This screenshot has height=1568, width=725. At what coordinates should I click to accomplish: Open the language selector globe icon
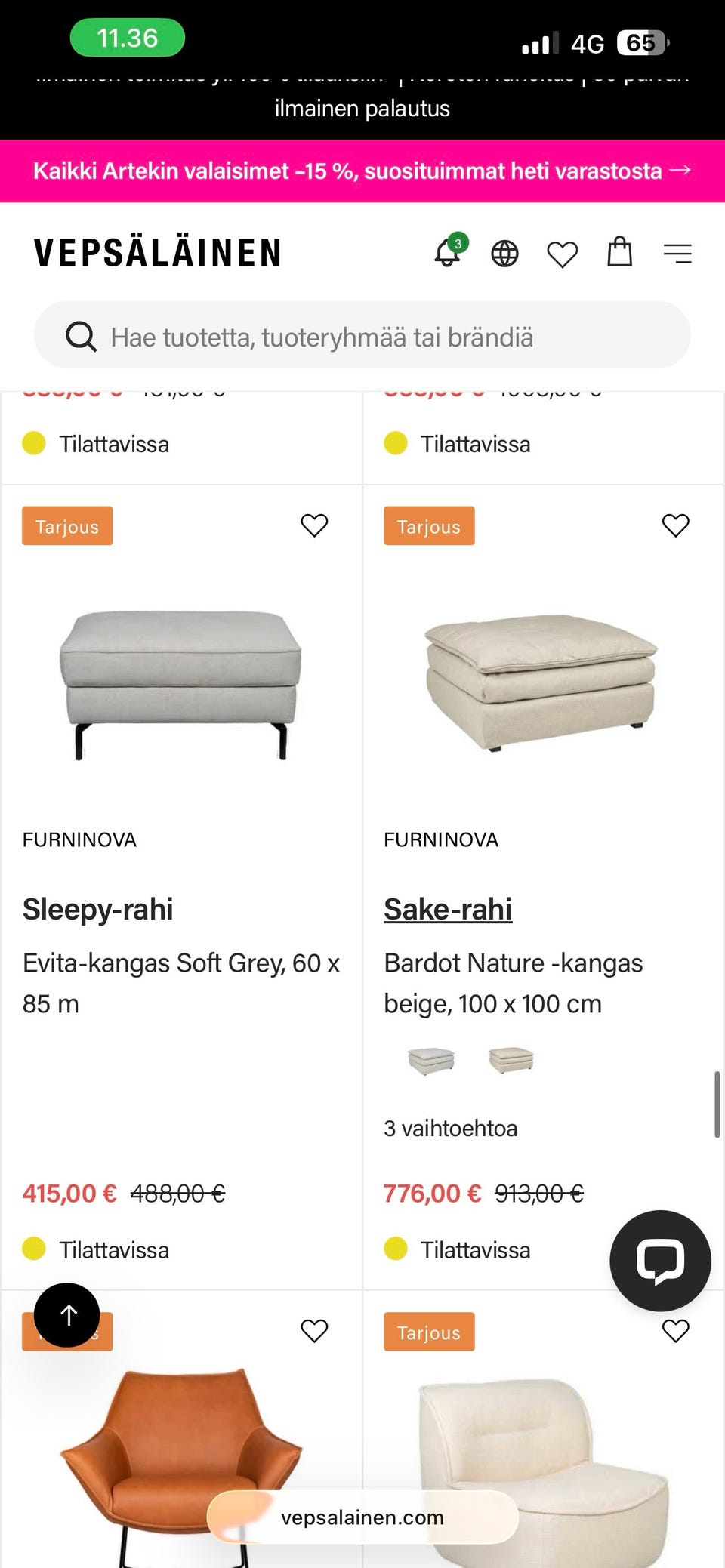click(504, 254)
